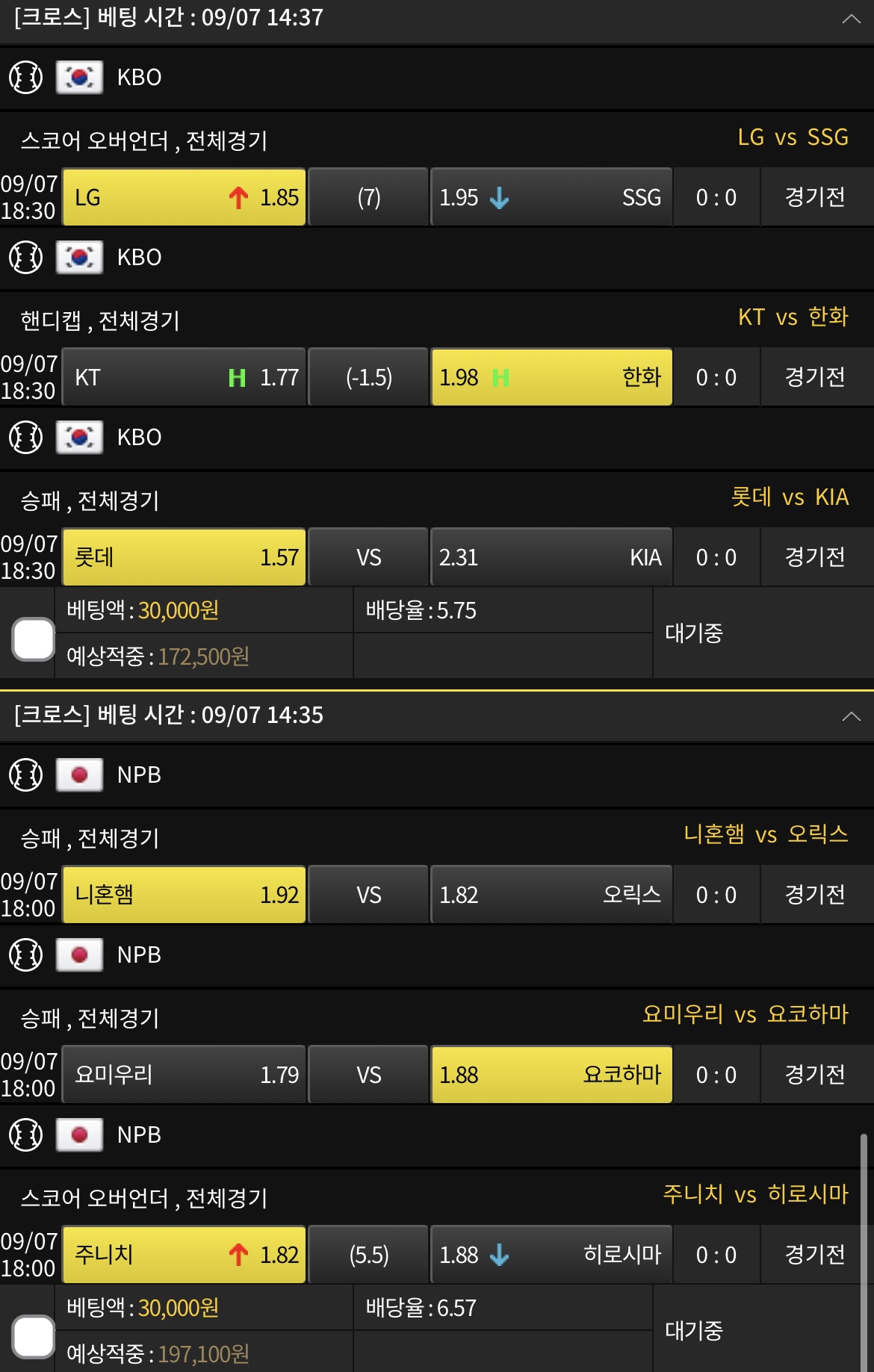The width and height of the screenshot is (874, 1372).
Task: Select the checkbox for the 172,500원 bet
Action: tap(34, 639)
